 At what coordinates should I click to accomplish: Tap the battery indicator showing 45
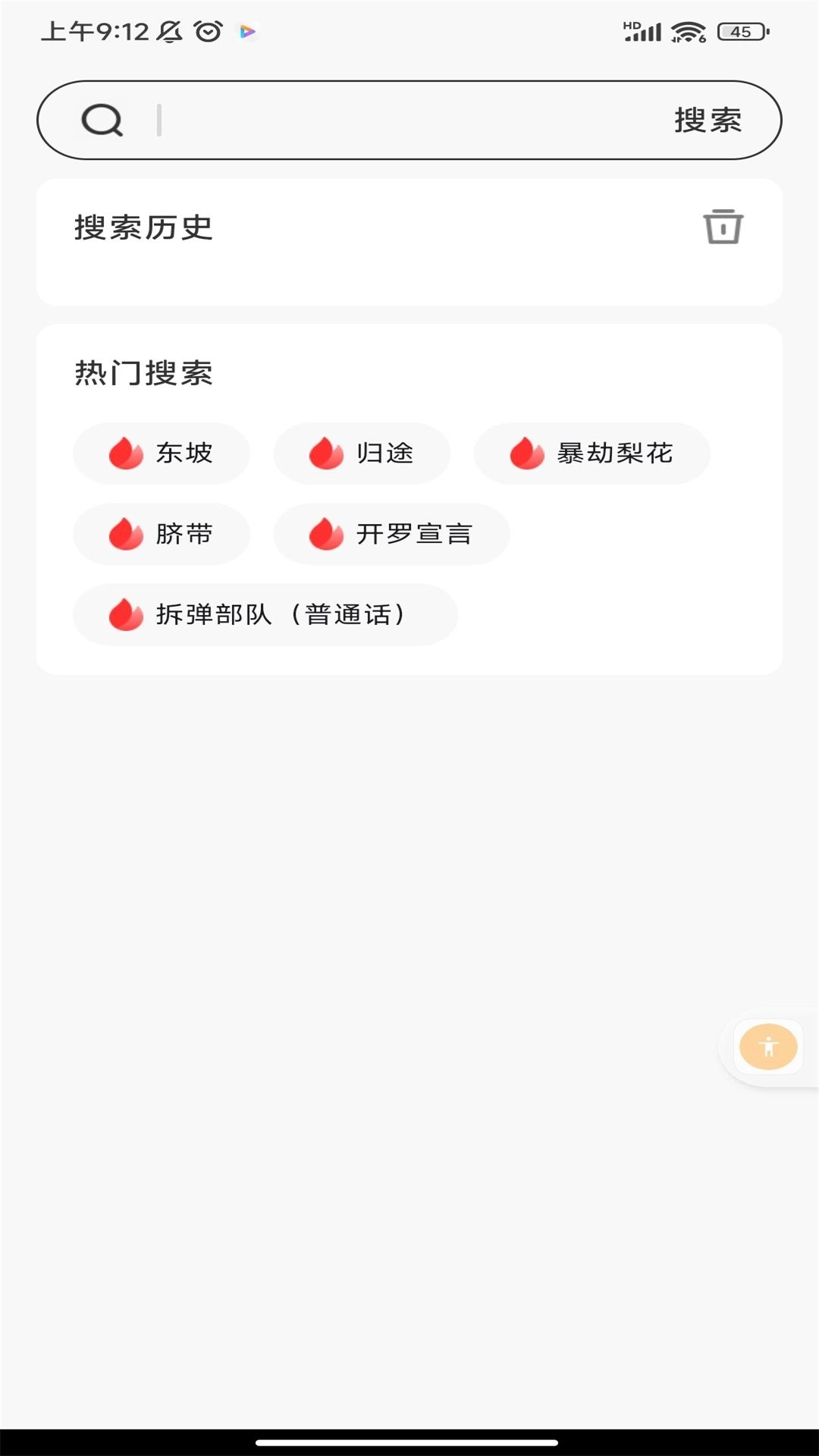739,32
